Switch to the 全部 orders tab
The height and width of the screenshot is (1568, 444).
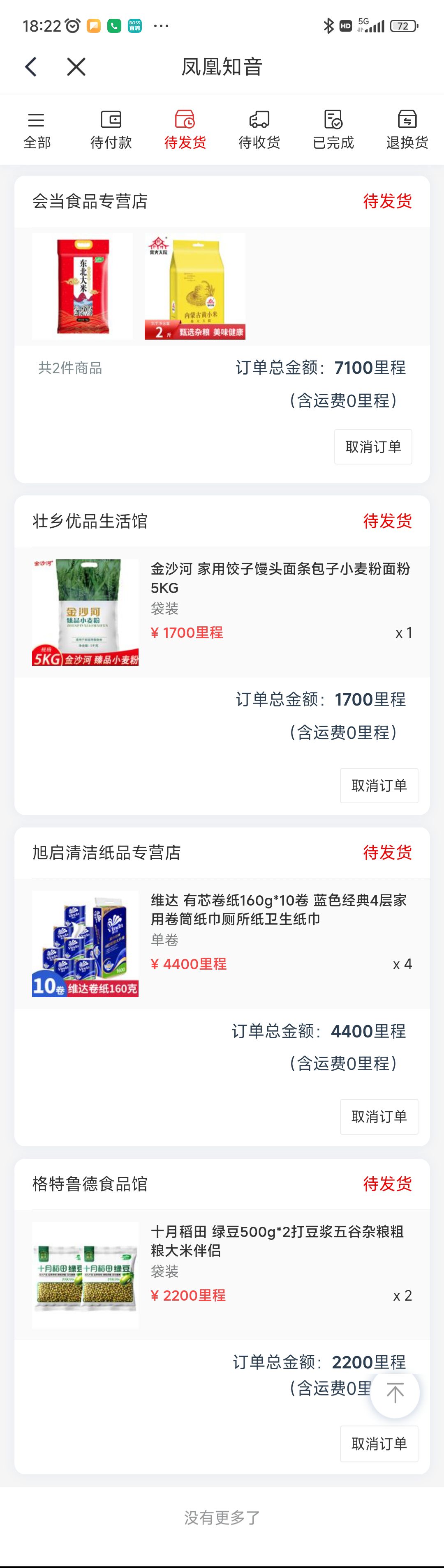[37, 129]
